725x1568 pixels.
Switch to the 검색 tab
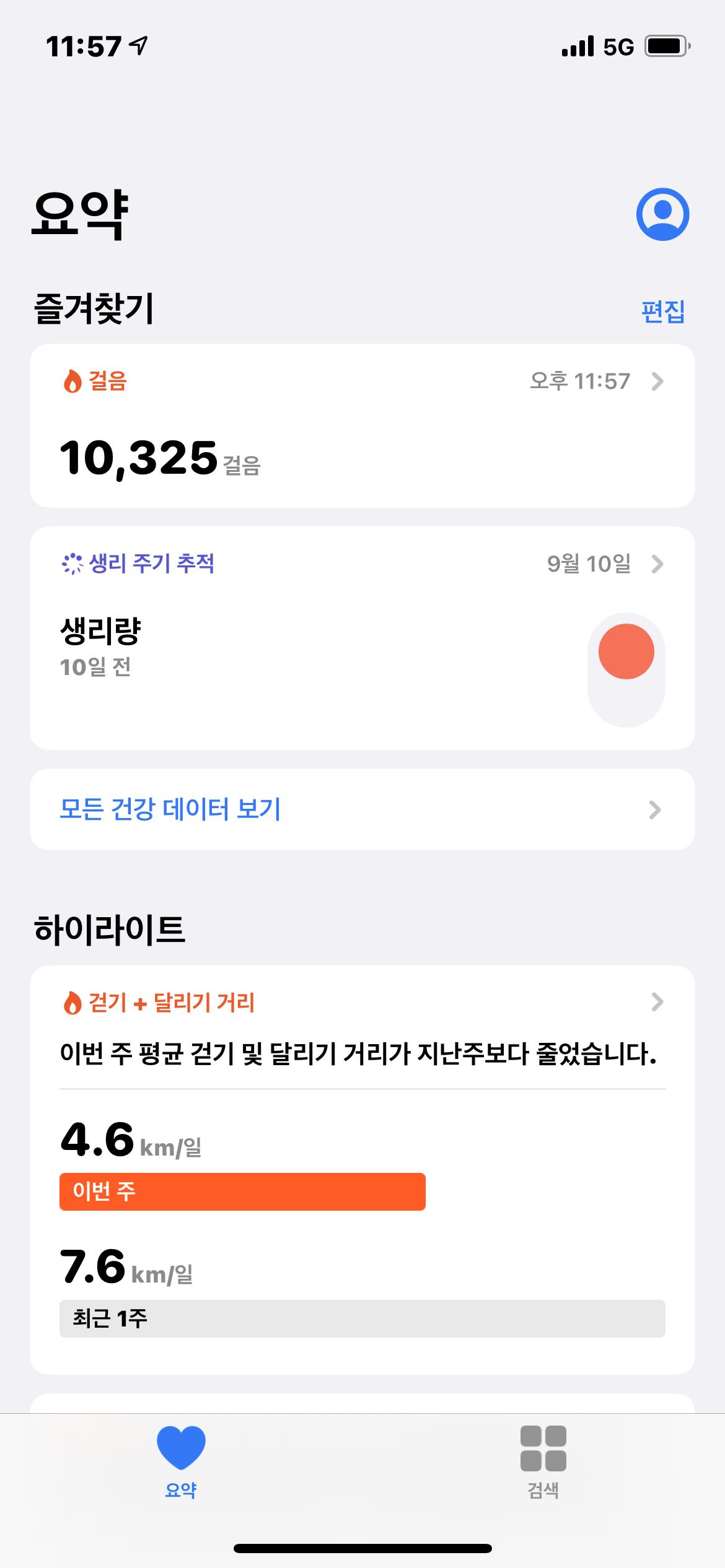click(543, 1461)
